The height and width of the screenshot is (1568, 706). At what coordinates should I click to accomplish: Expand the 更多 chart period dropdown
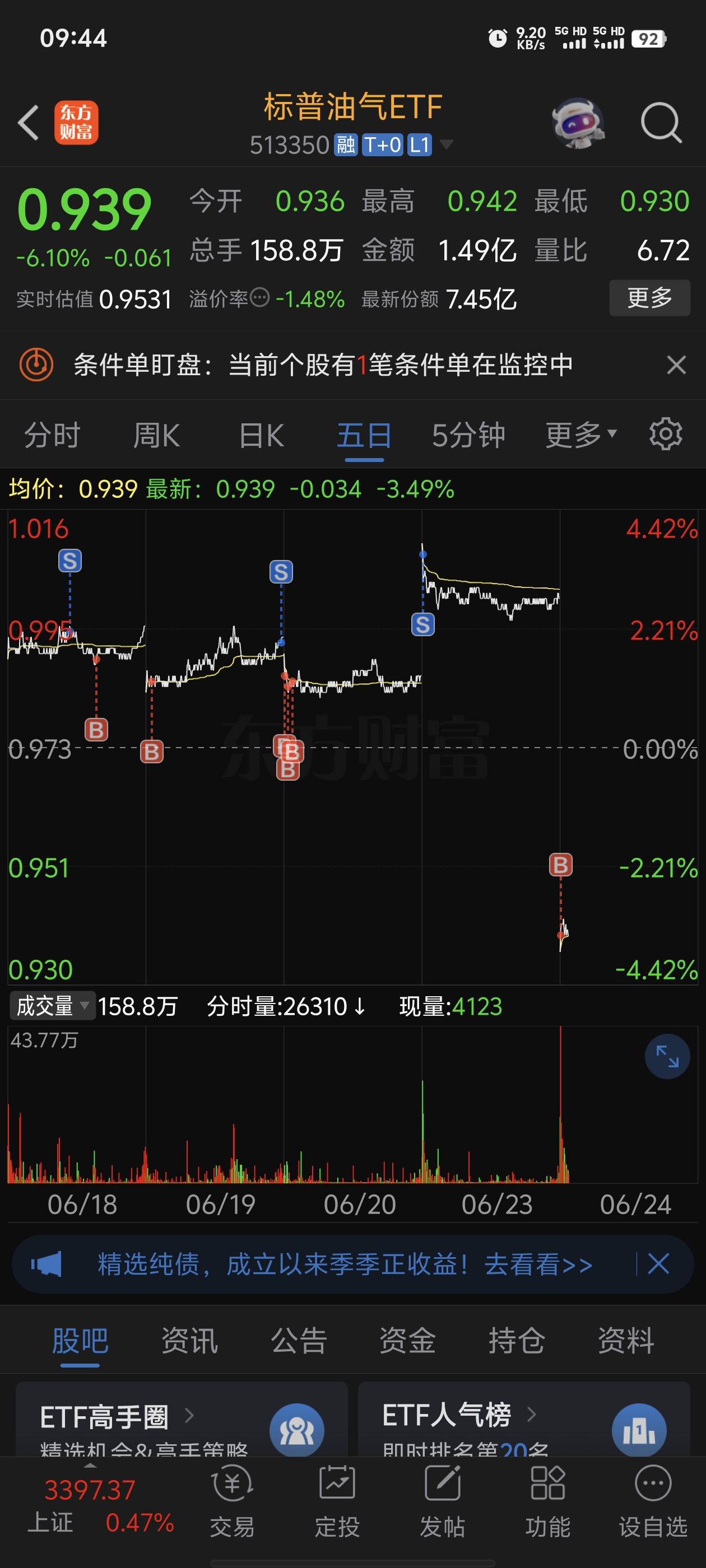coord(579,434)
